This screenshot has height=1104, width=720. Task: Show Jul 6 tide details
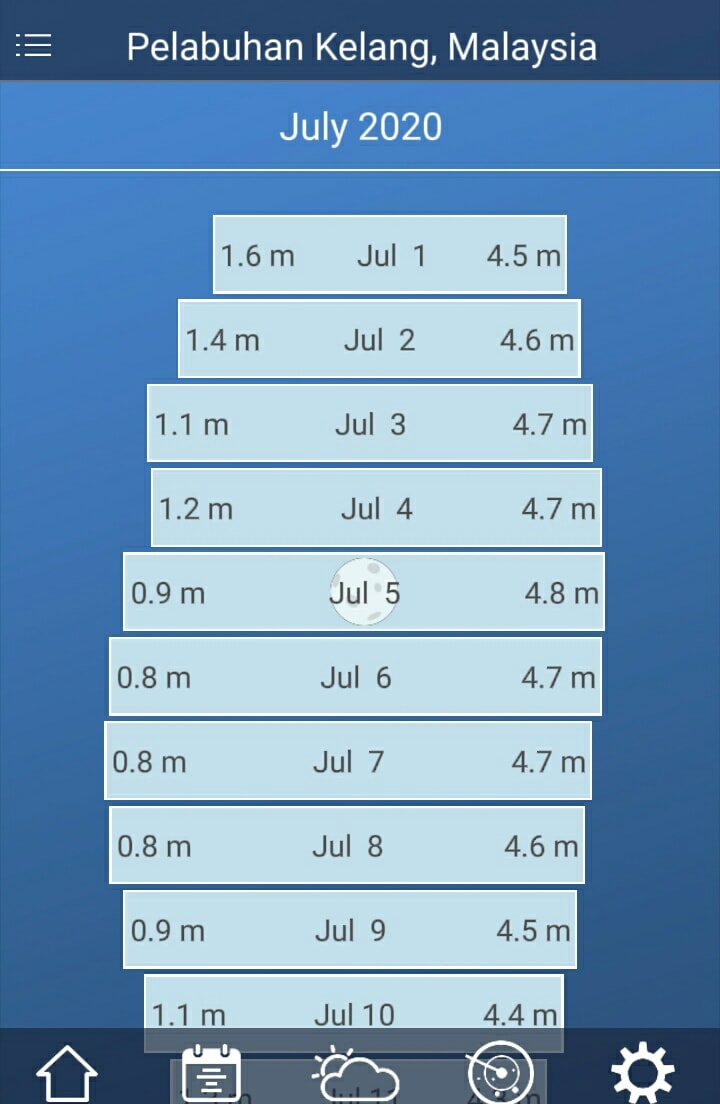click(355, 677)
